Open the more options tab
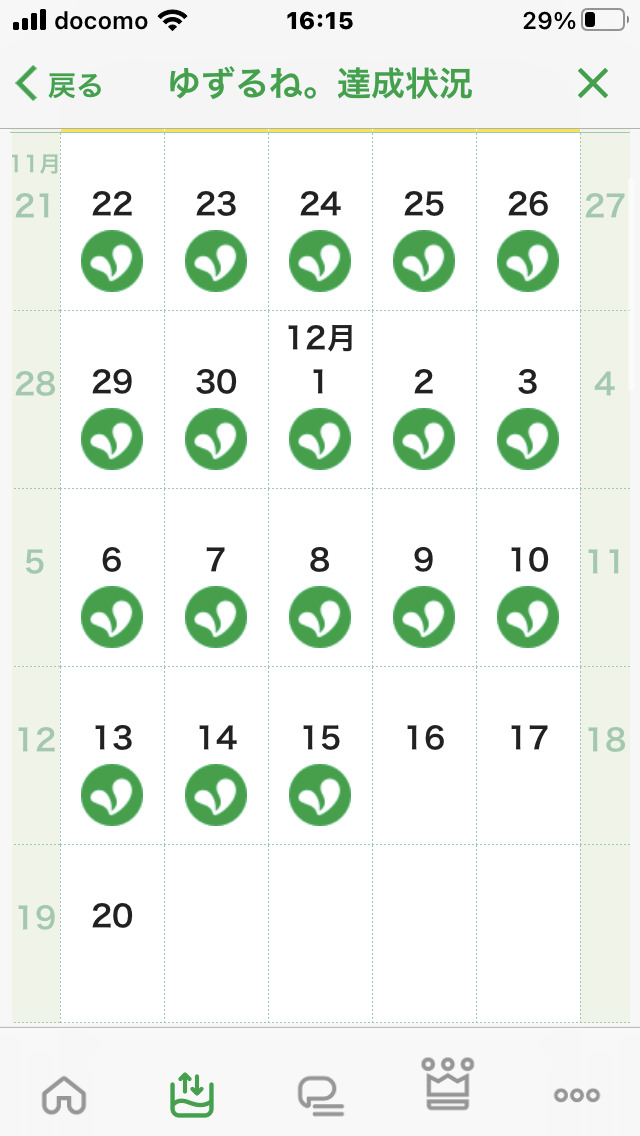Image resolution: width=640 pixels, height=1136 pixels. tap(577, 1095)
